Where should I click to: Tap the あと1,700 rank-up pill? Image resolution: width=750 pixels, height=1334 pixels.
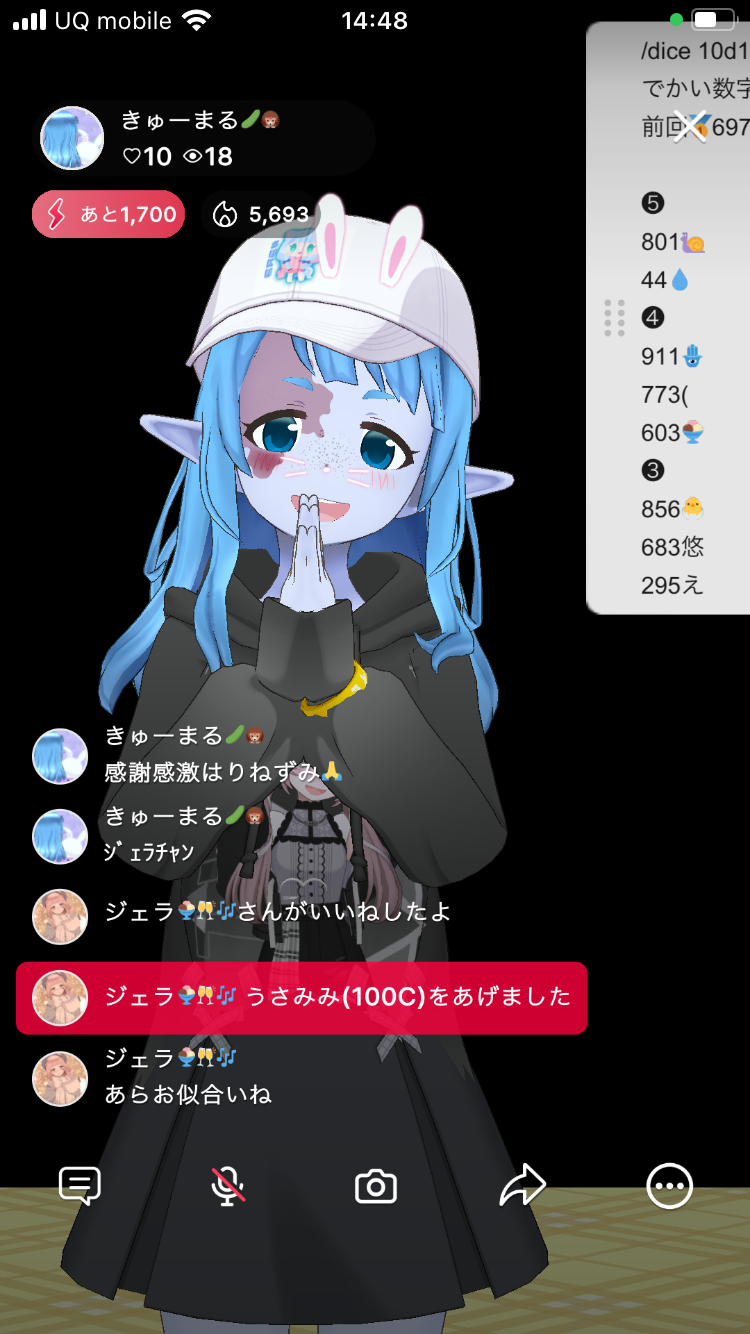(108, 214)
